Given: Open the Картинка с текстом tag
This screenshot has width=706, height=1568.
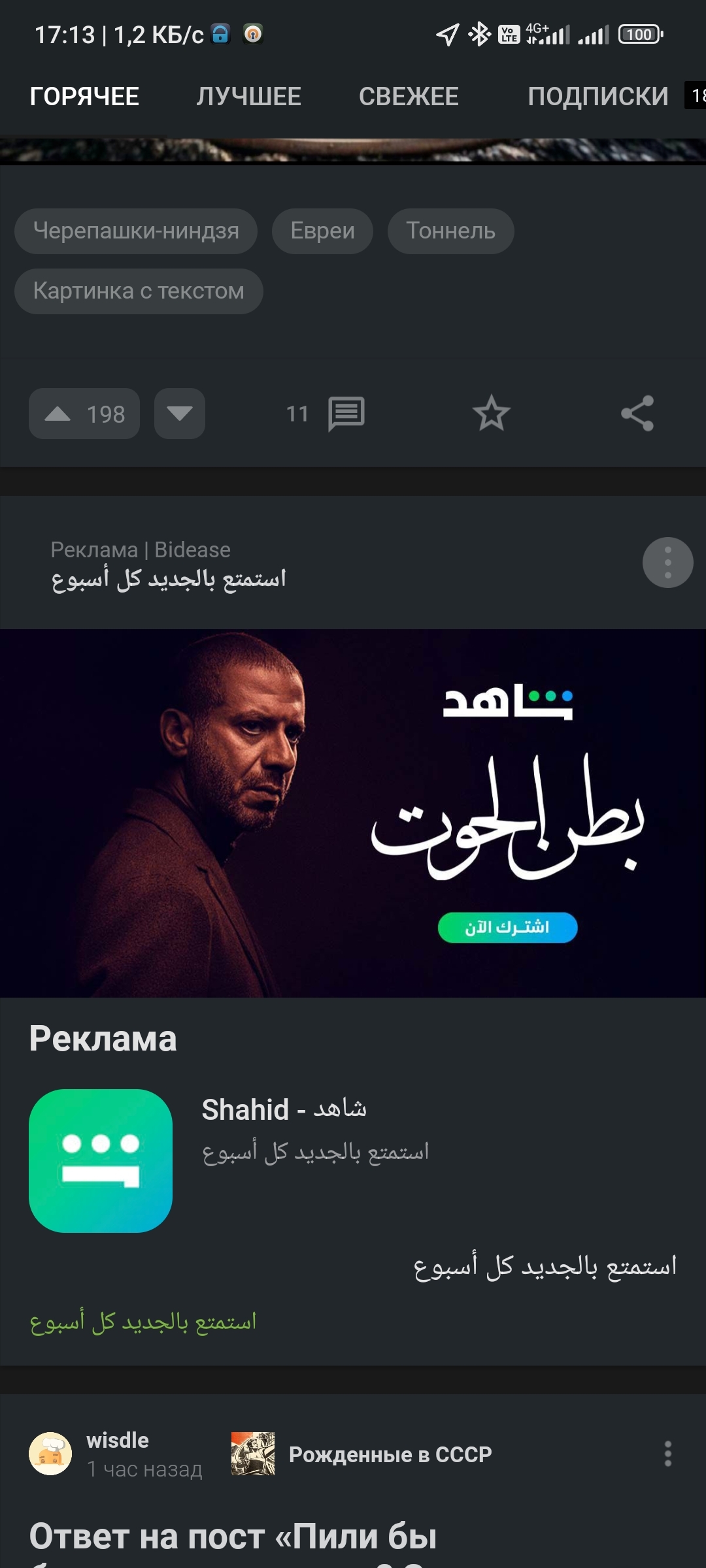Looking at the screenshot, I should click(139, 291).
